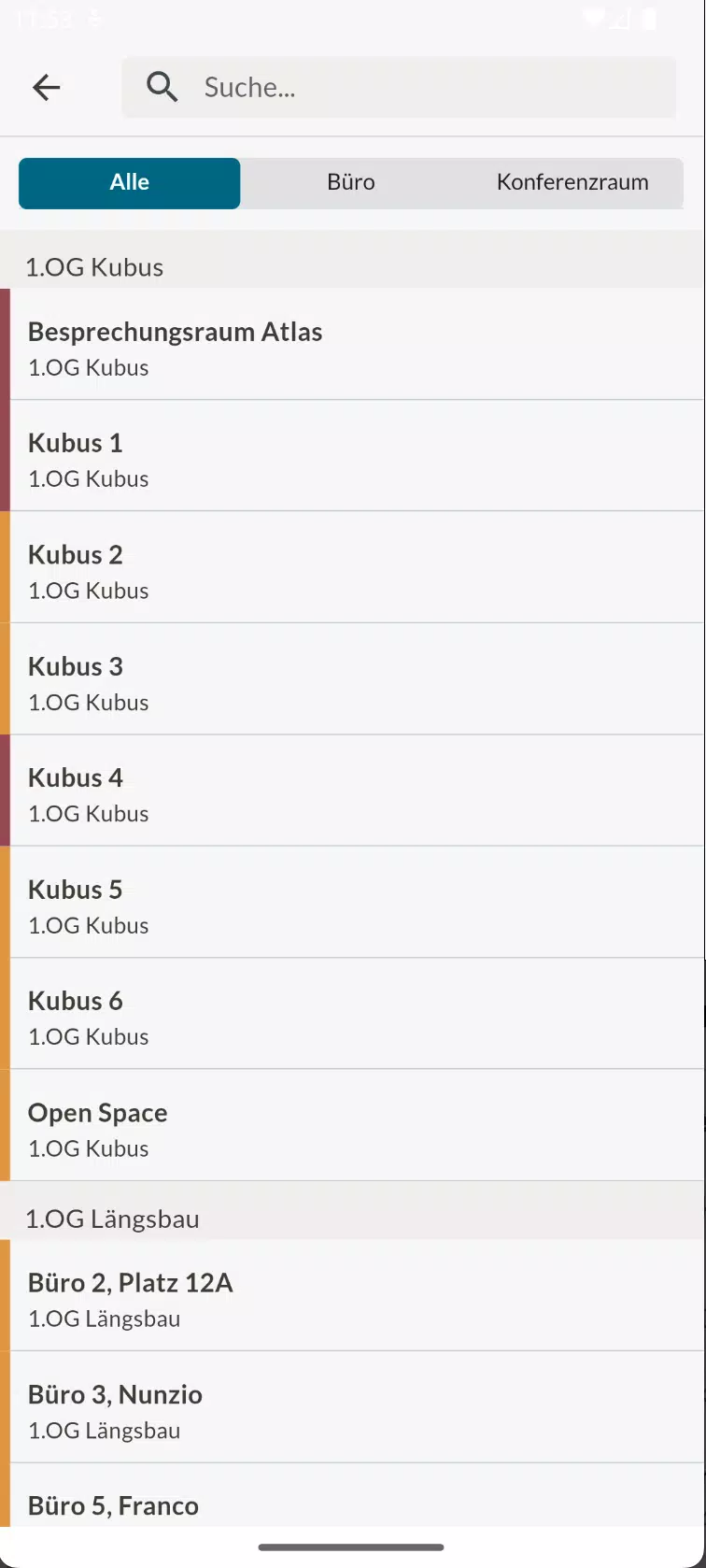The width and height of the screenshot is (706, 1568).
Task: Tap the Suche search field
Action: click(399, 87)
